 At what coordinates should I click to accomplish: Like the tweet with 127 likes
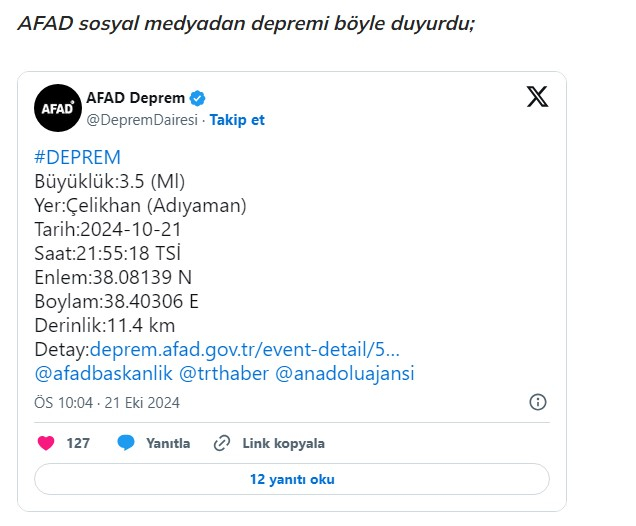click(x=46, y=443)
